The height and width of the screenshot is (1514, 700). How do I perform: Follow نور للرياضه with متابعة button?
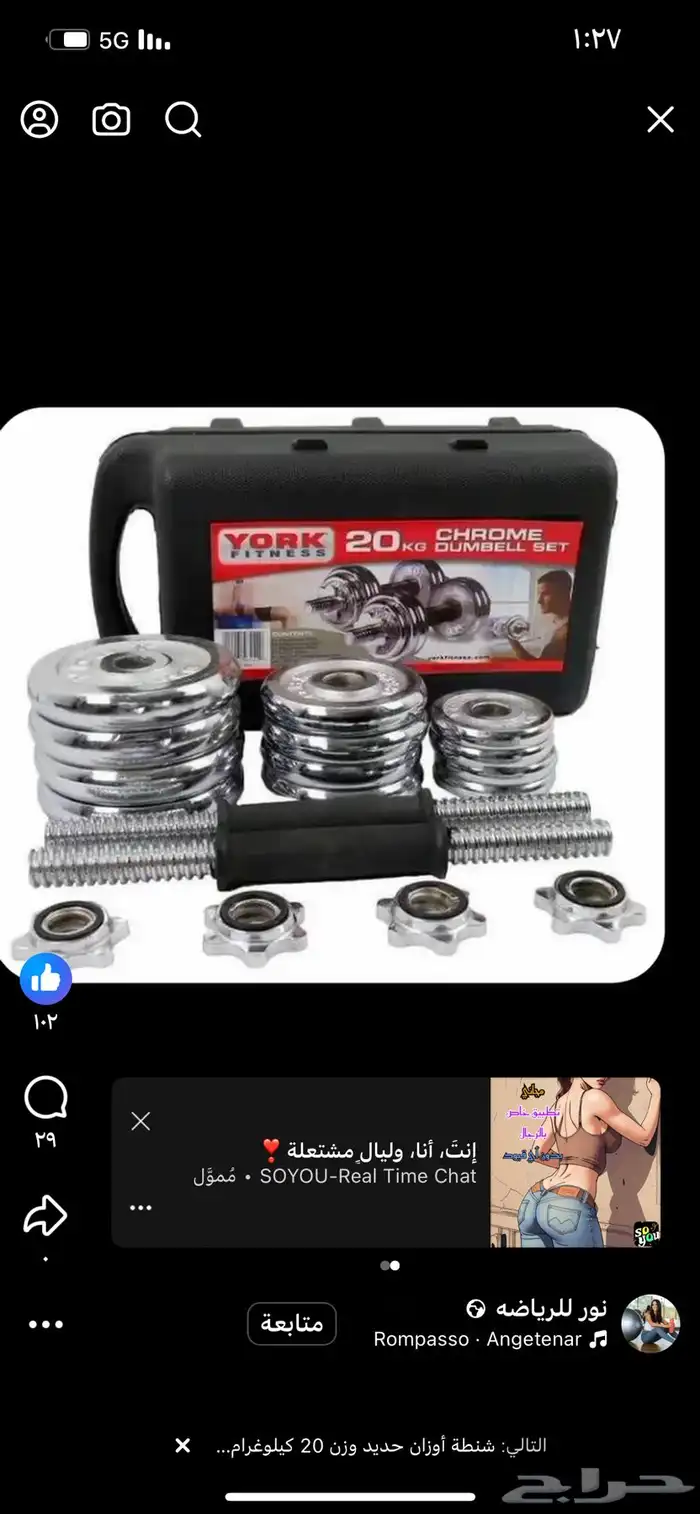coord(292,1323)
